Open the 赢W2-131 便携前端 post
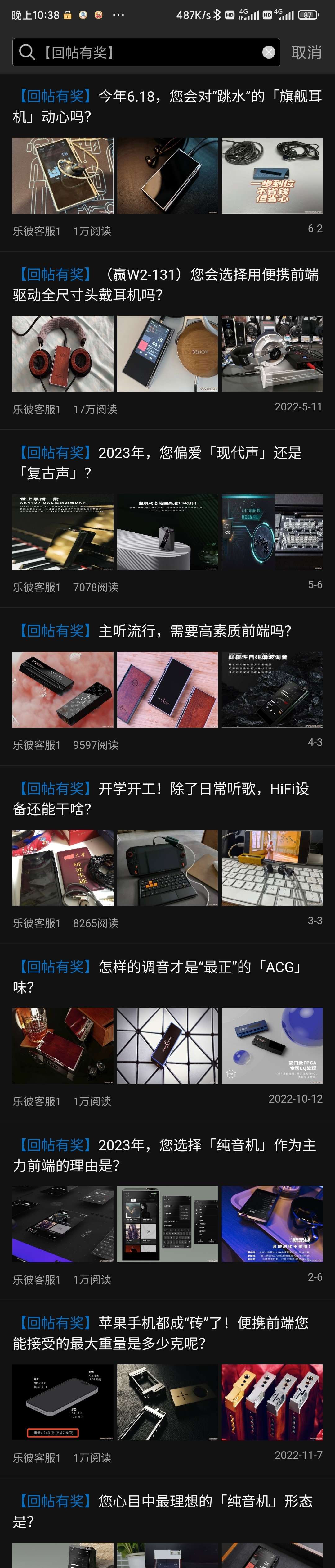Image resolution: width=335 pixels, height=1568 pixels. coord(167,284)
